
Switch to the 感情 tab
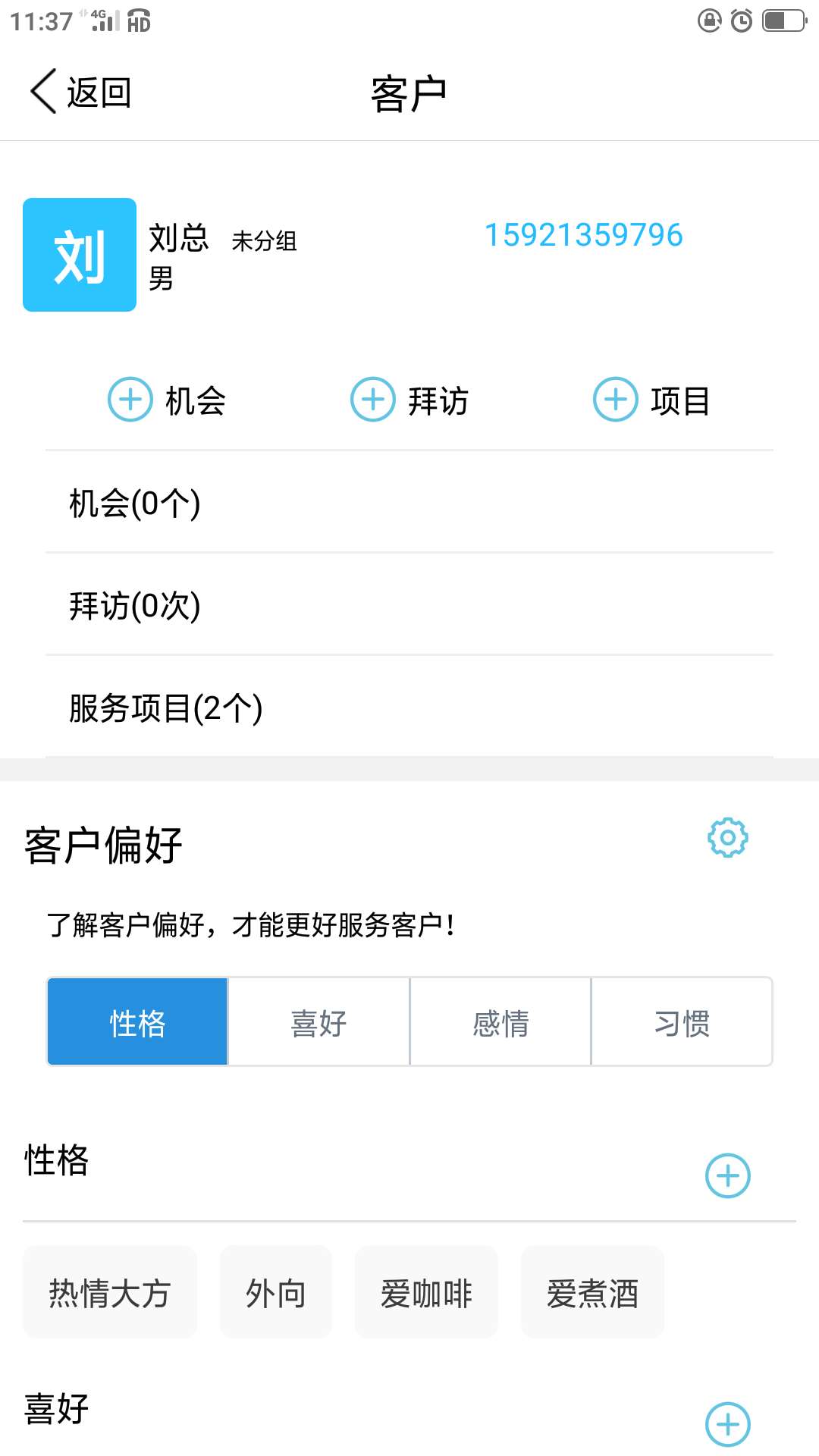[499, 1021]
